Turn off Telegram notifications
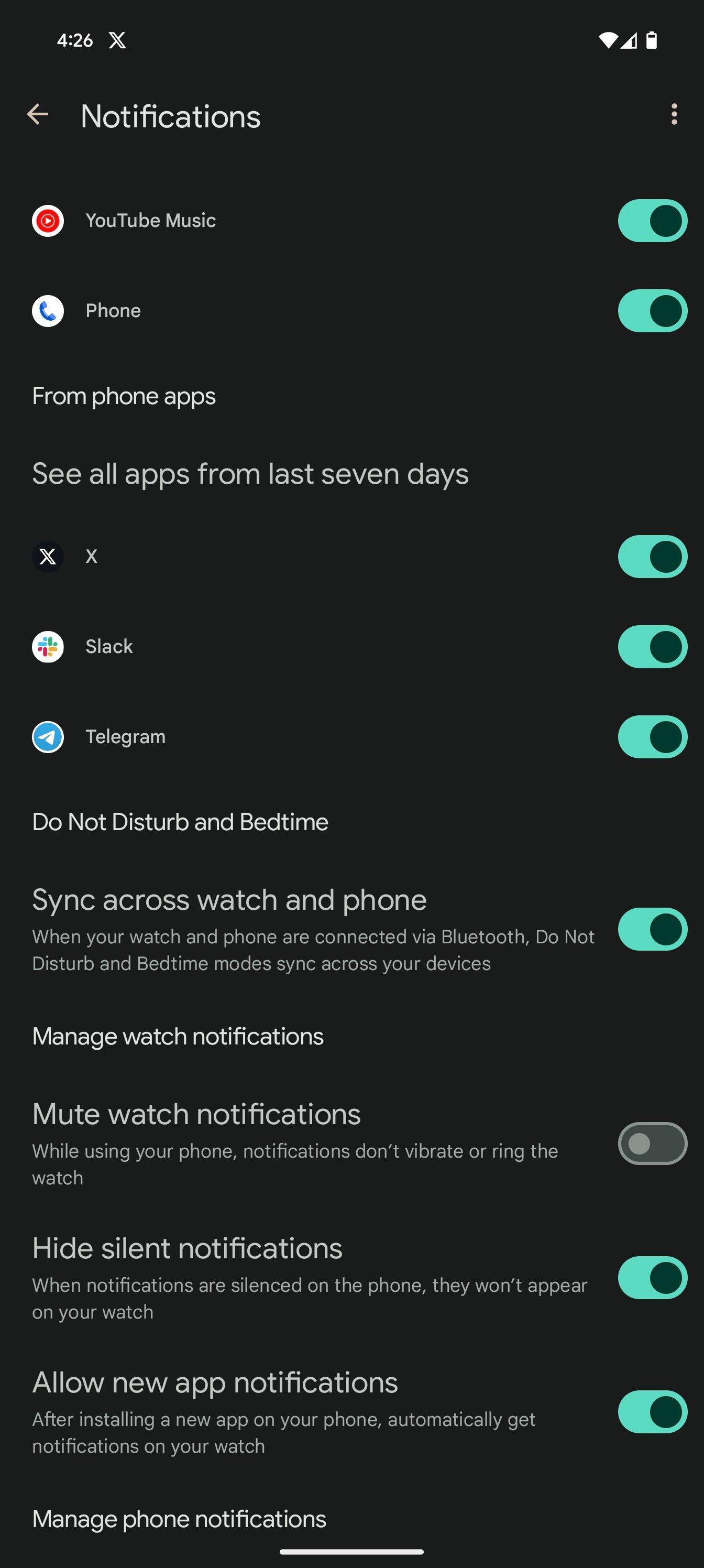The image size is (704, 1568). click(x=652, y=736)
